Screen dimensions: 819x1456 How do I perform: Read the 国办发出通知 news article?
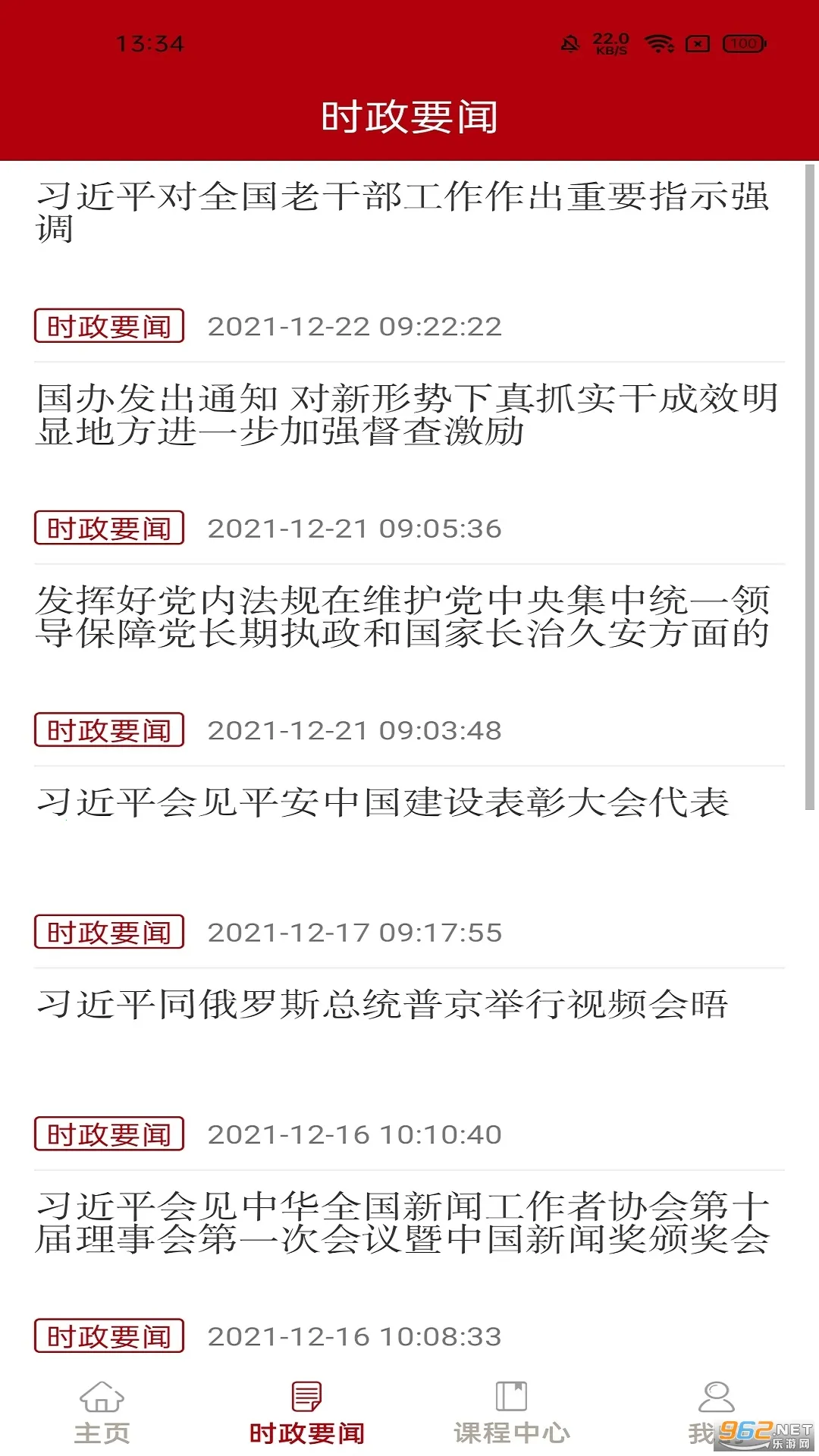pos(406,415)
